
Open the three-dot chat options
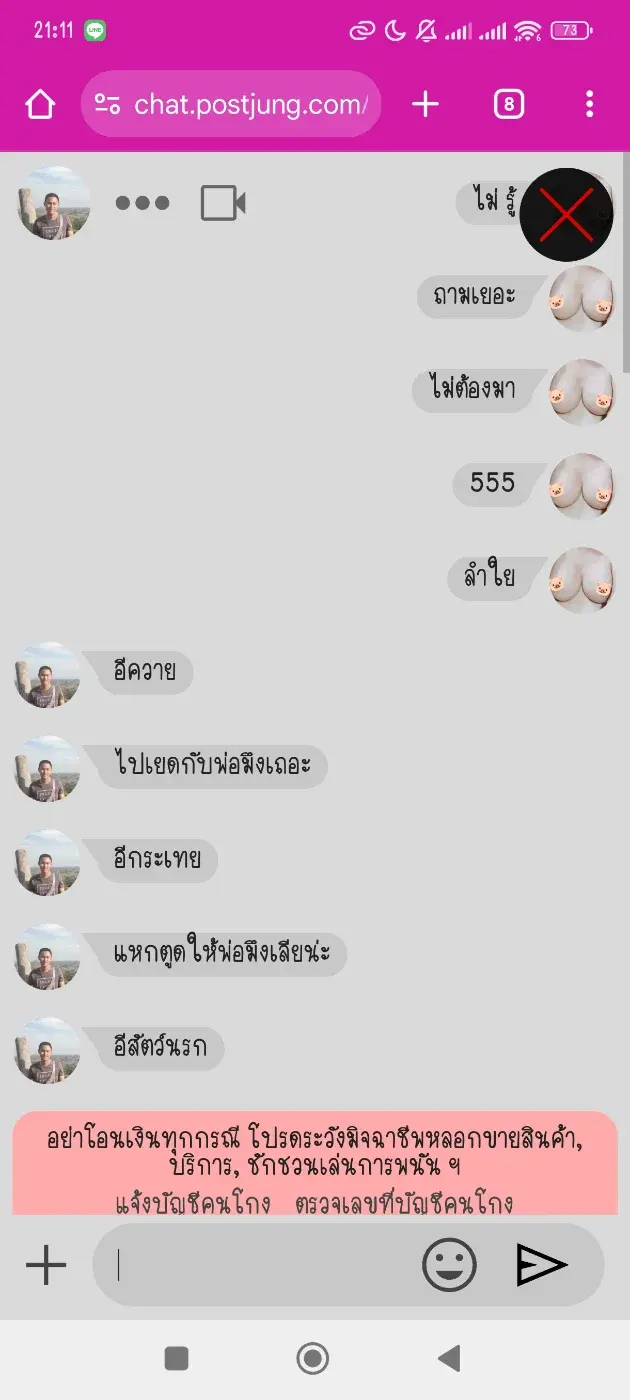pyautogui.click(x=142, y=203)
